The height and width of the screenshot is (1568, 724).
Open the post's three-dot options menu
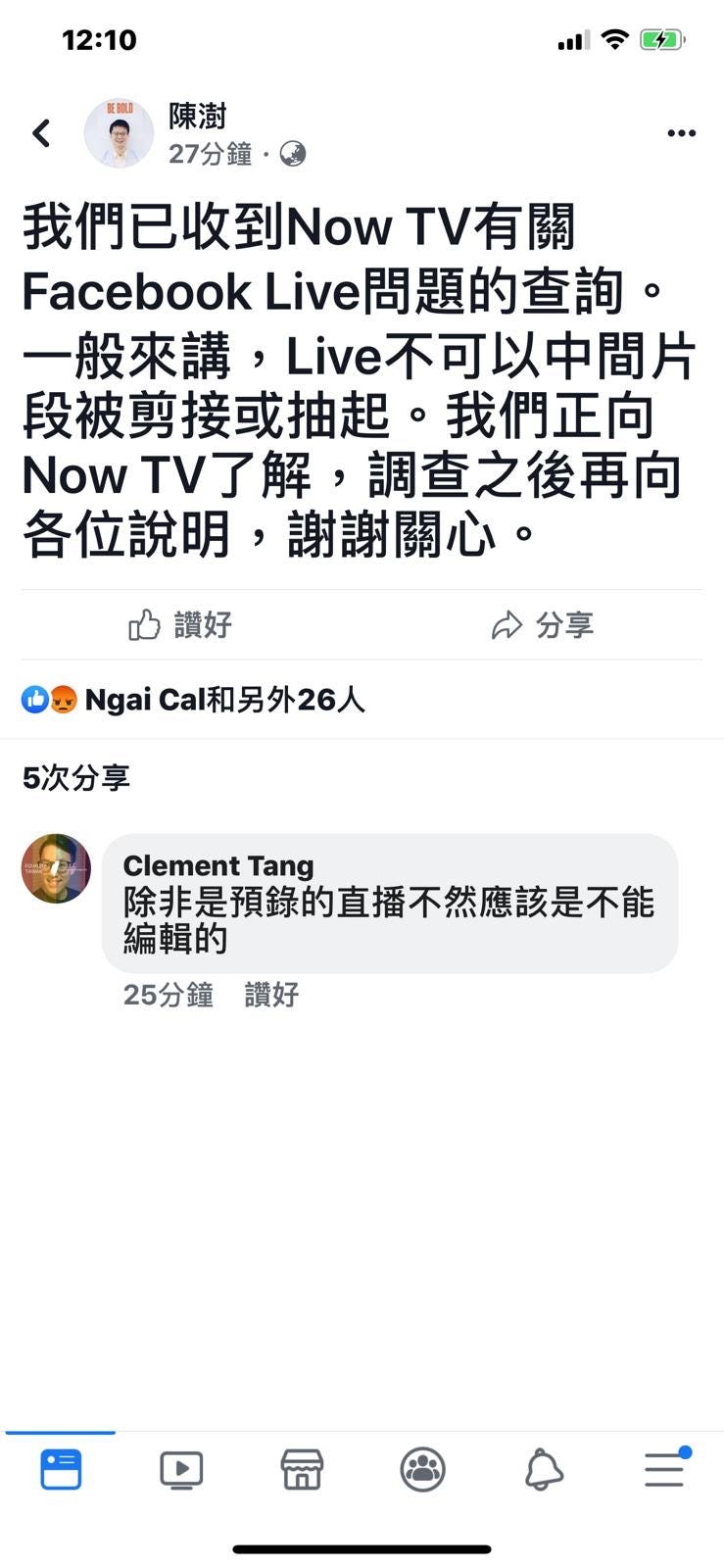tap(681, 133)
